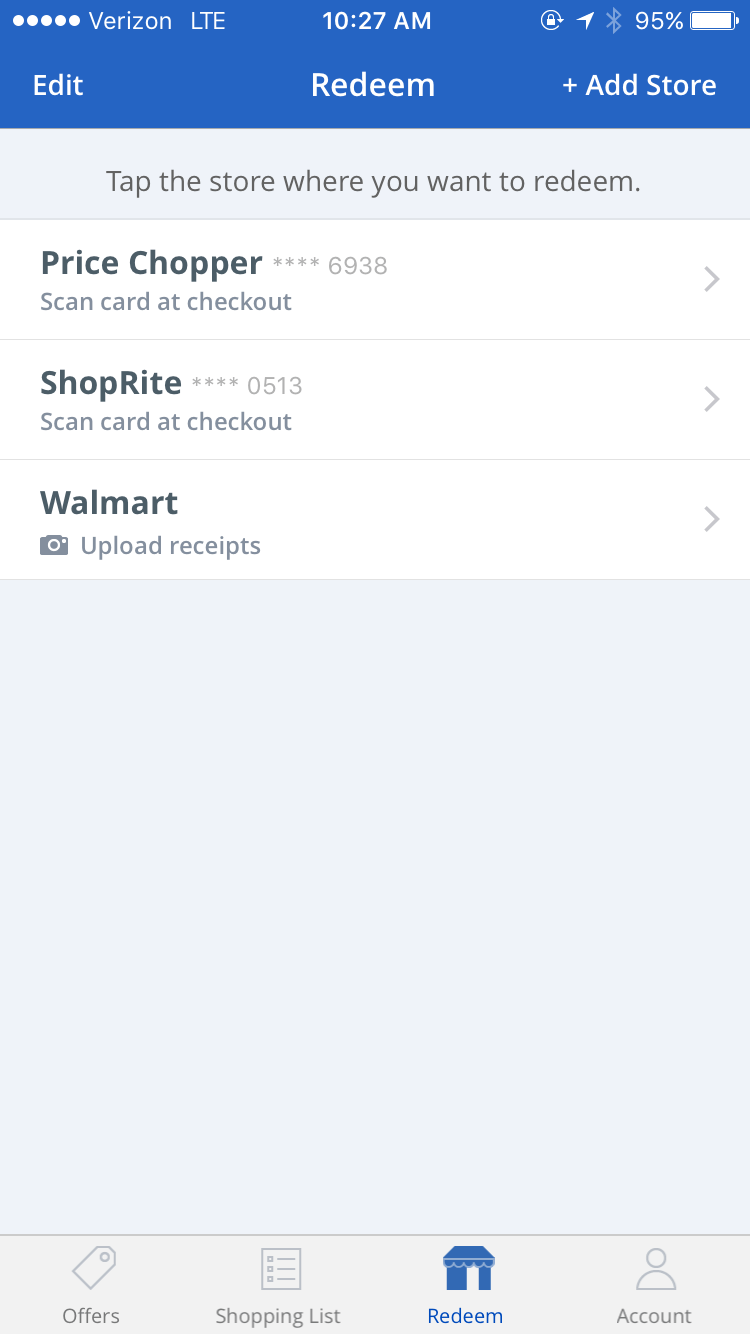Screen dimensions: 750x1334
Task: Switch to the Account tab
Action: pos(655,1285)
